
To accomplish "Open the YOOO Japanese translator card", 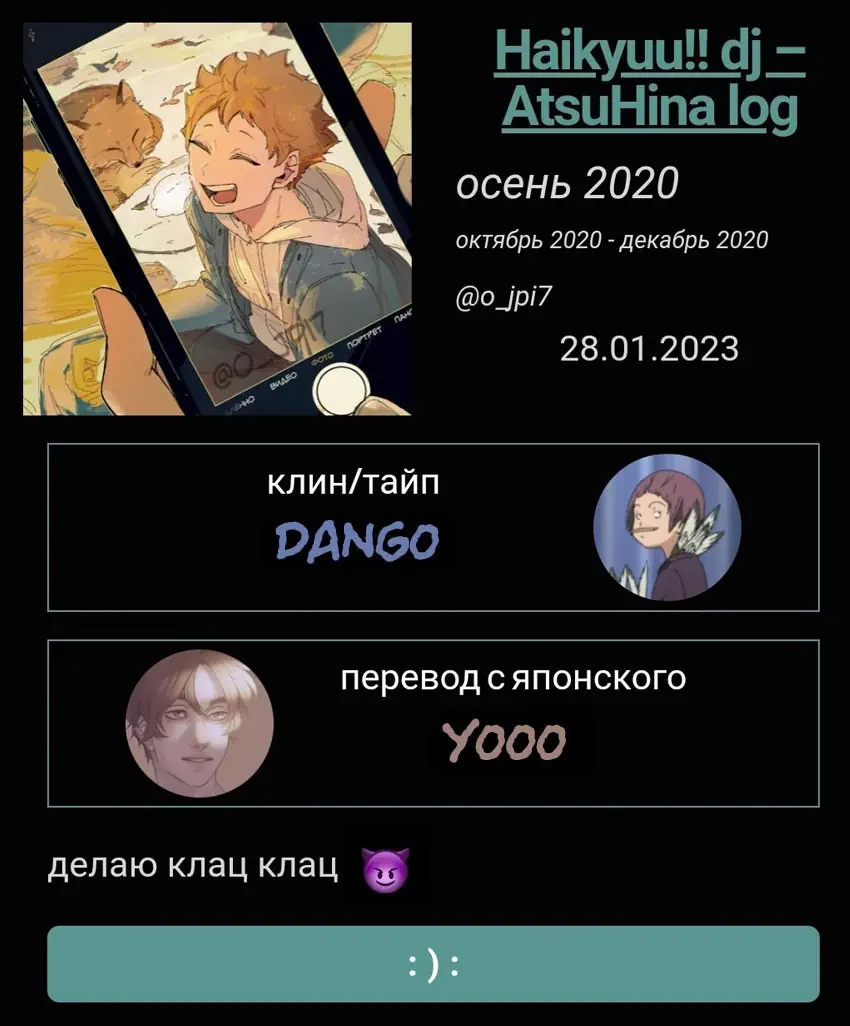I will point(433,723).
